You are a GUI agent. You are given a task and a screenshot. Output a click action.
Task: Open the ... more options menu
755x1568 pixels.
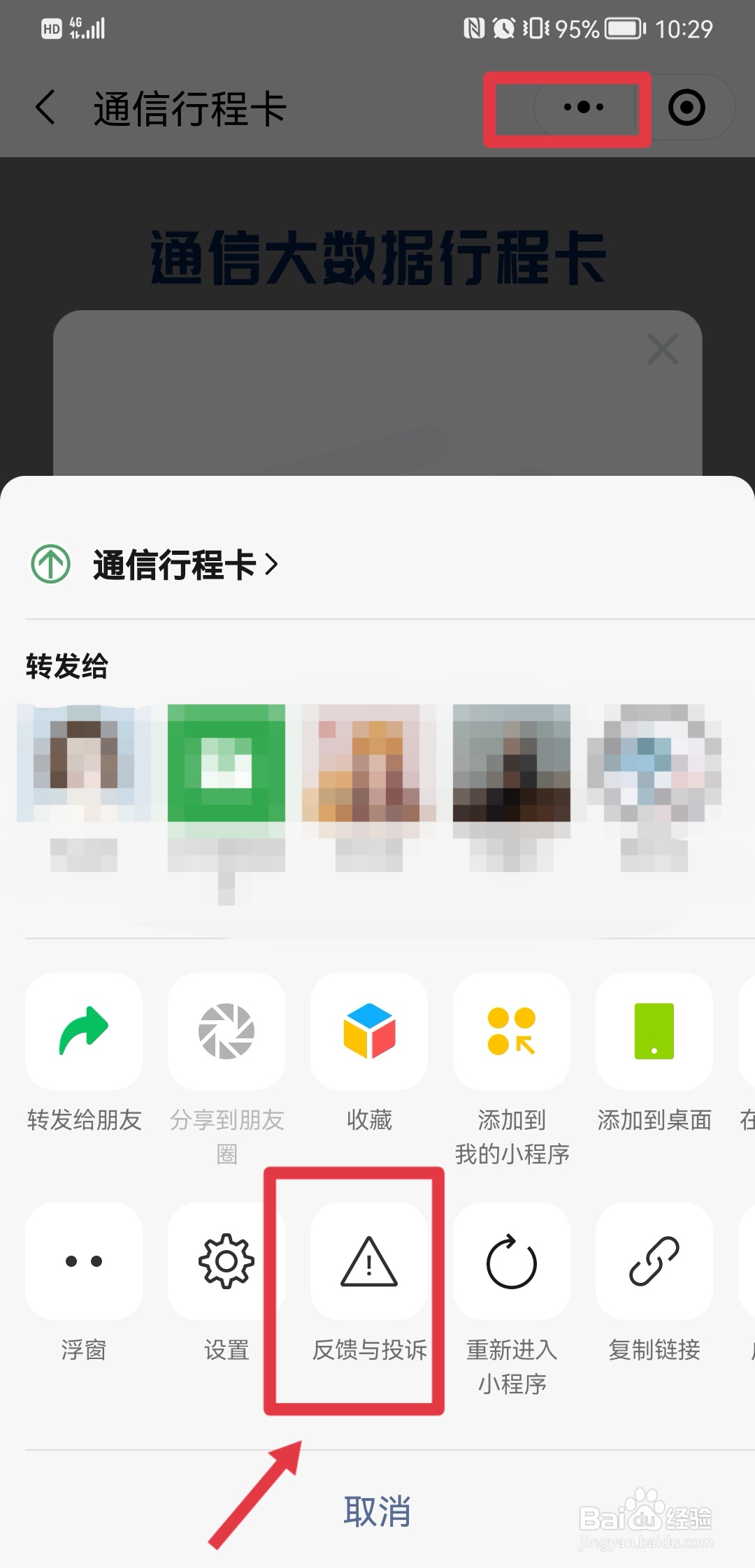pyautogui.click(x=584, y=108)
